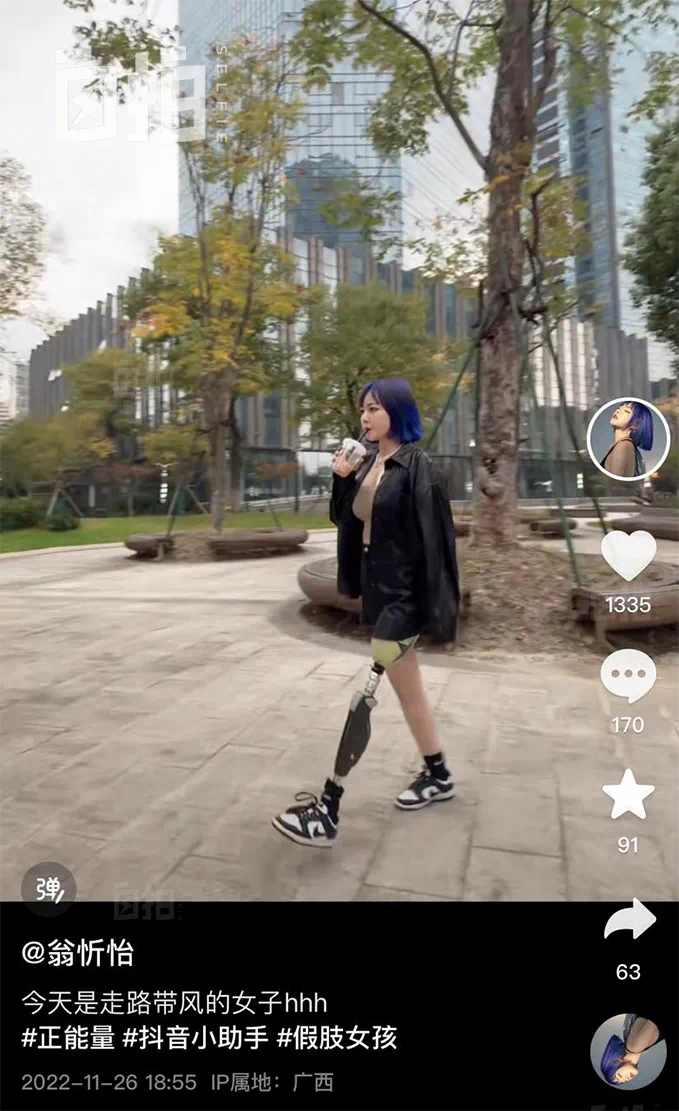Open the #假肢女孩 hashtag
The height and width of the screenshot is (1111, 679).
coord(337,1038)
